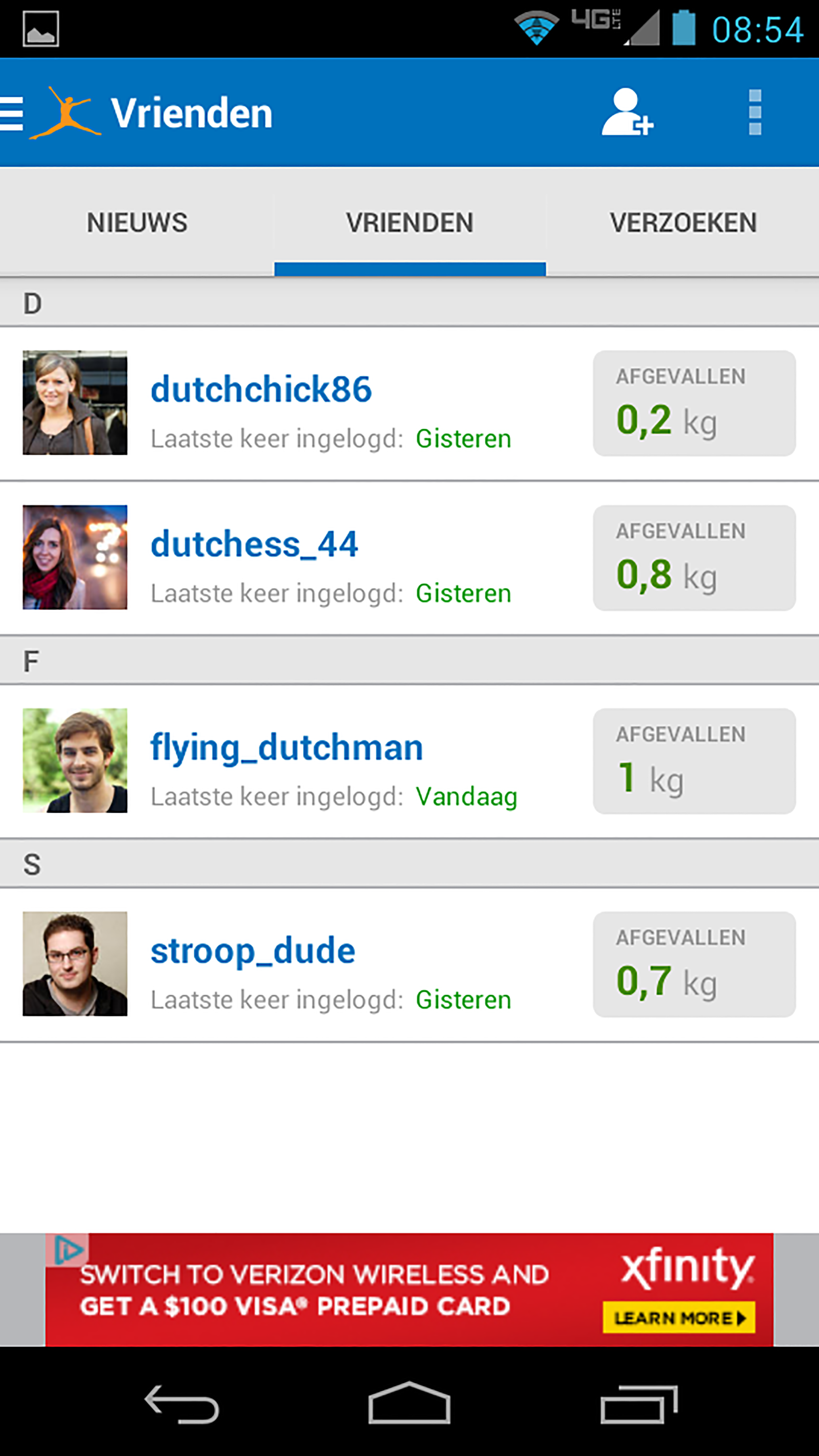Go to the Verzoeken tab
Screen dimensions: 819x1456
(x=683, y=223)
